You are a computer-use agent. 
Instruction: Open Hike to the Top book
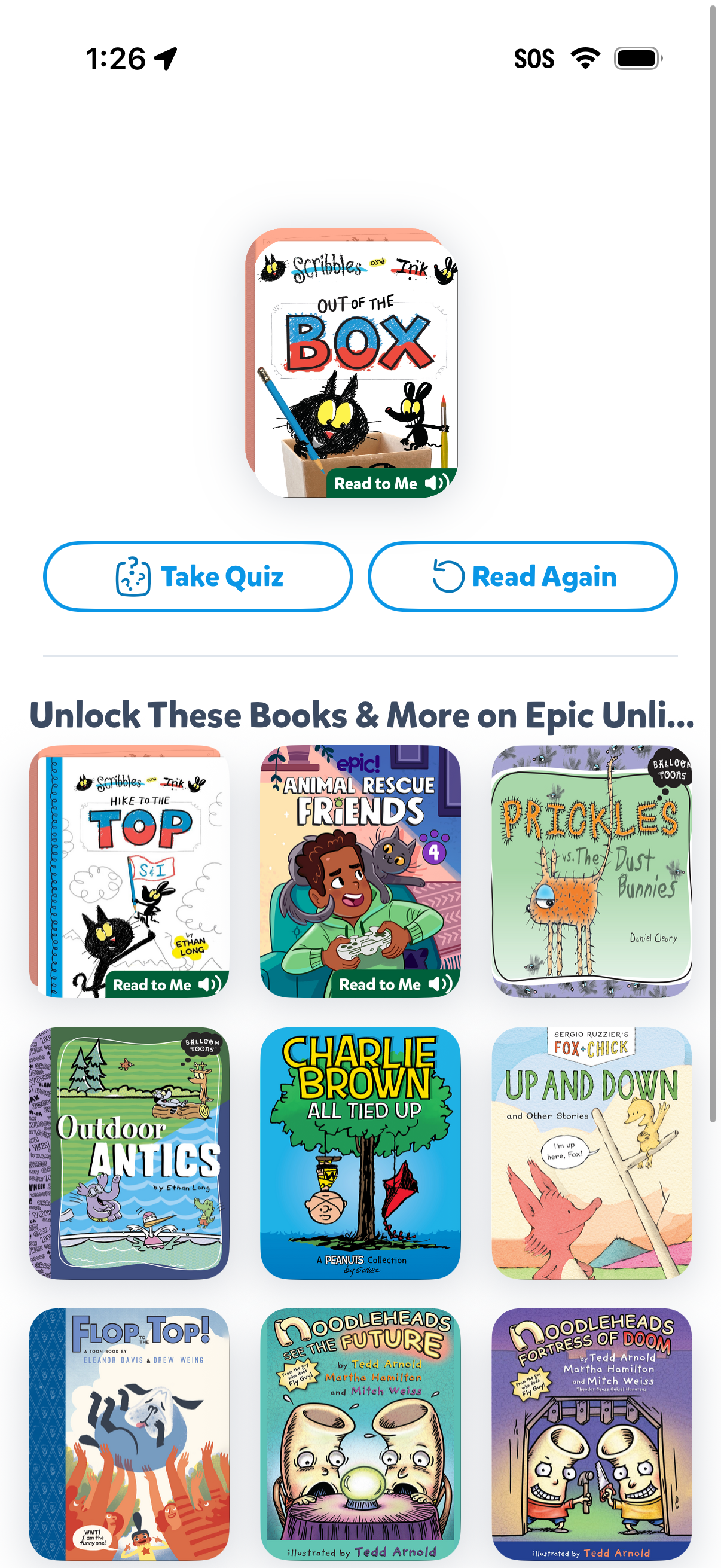[x=129, y=871]
